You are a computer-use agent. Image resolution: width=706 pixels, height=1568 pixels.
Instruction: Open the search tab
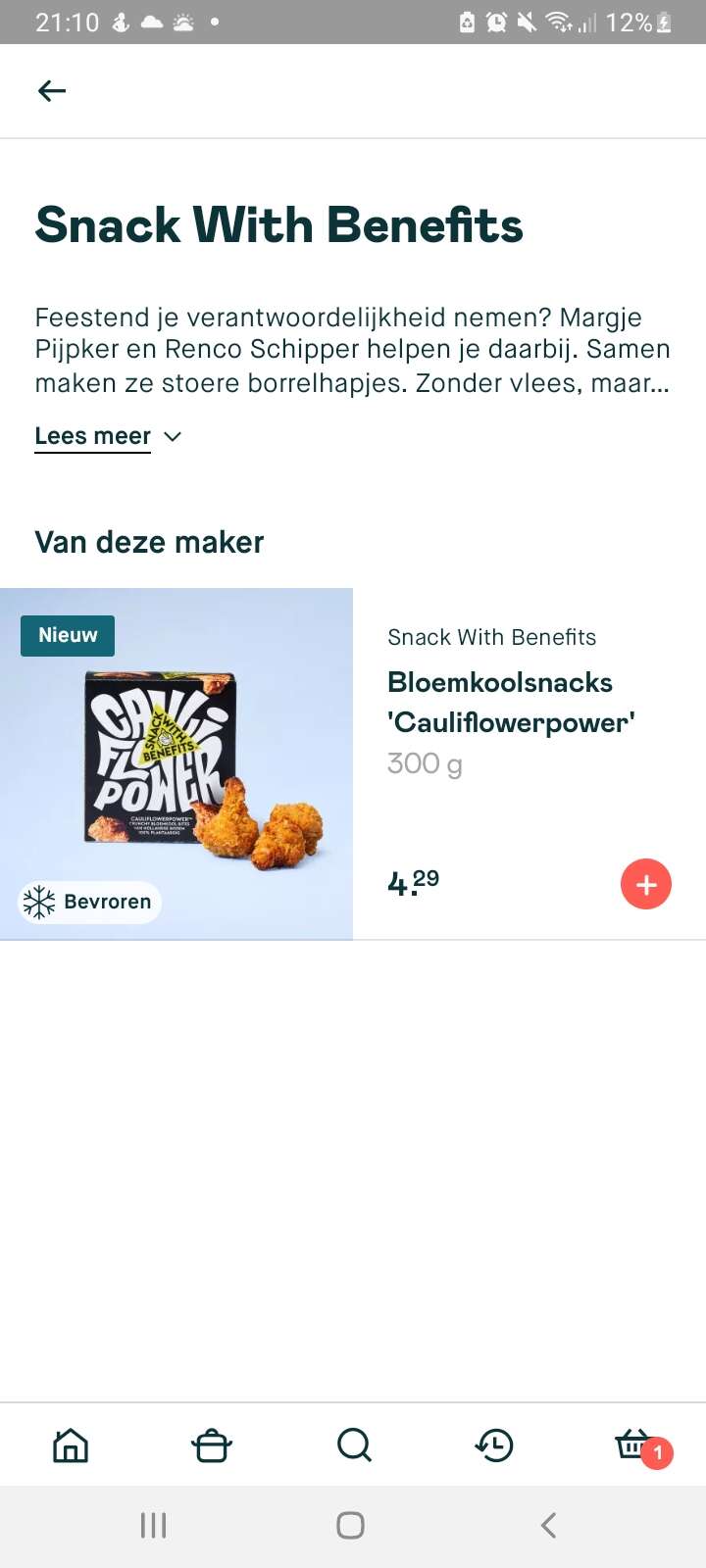pos(354,1445)
